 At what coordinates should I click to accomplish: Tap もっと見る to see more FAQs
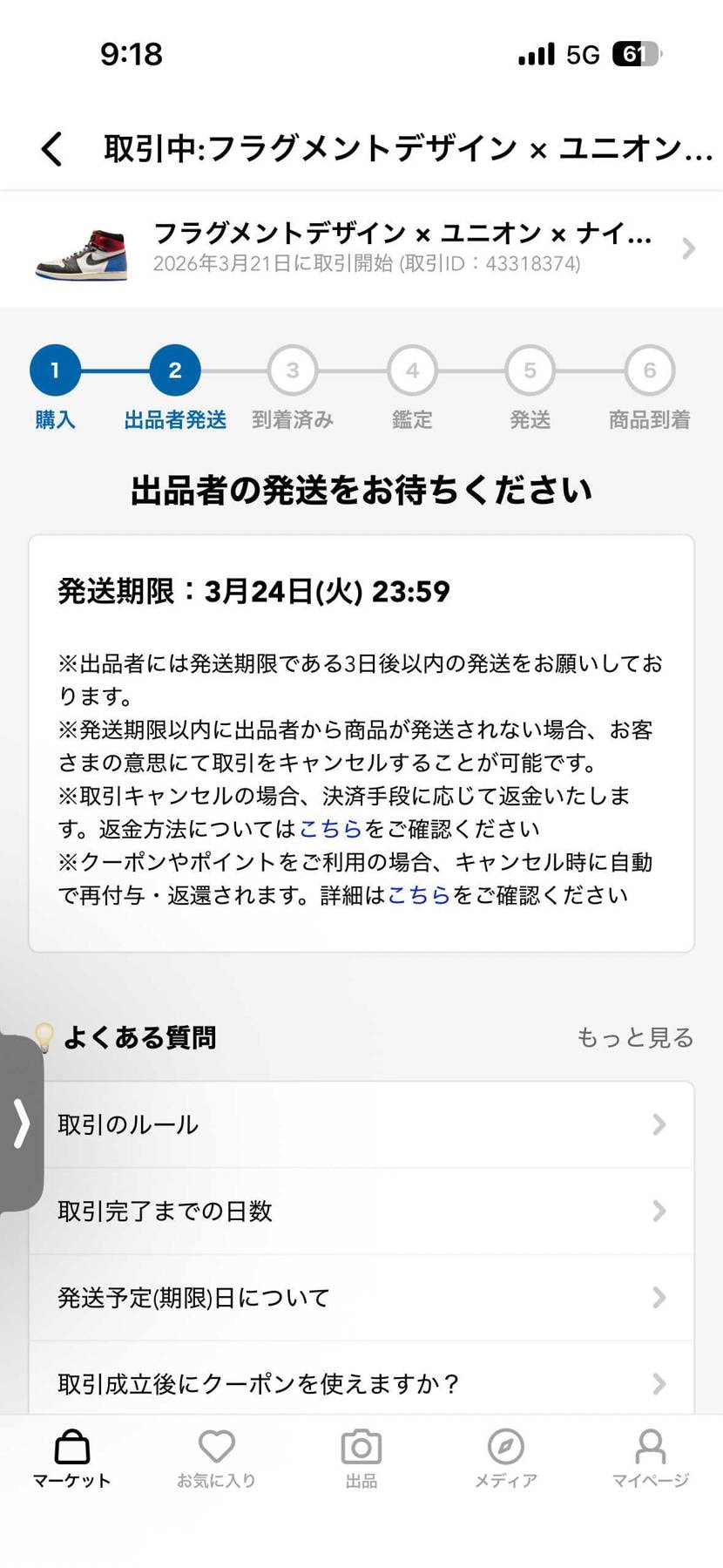pyautogui.click(x=634, y=1036)
